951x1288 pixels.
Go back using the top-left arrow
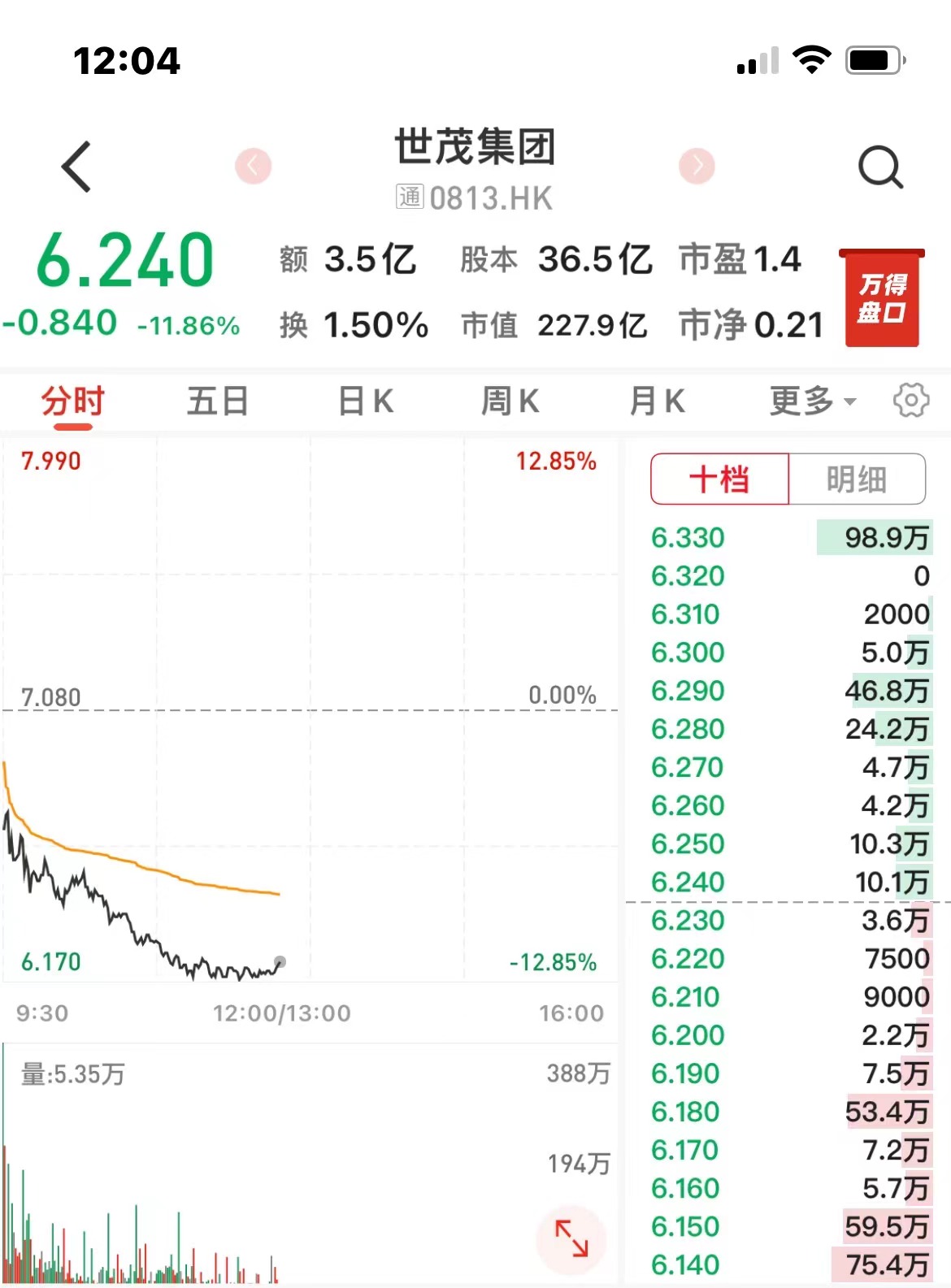(77, 167)
